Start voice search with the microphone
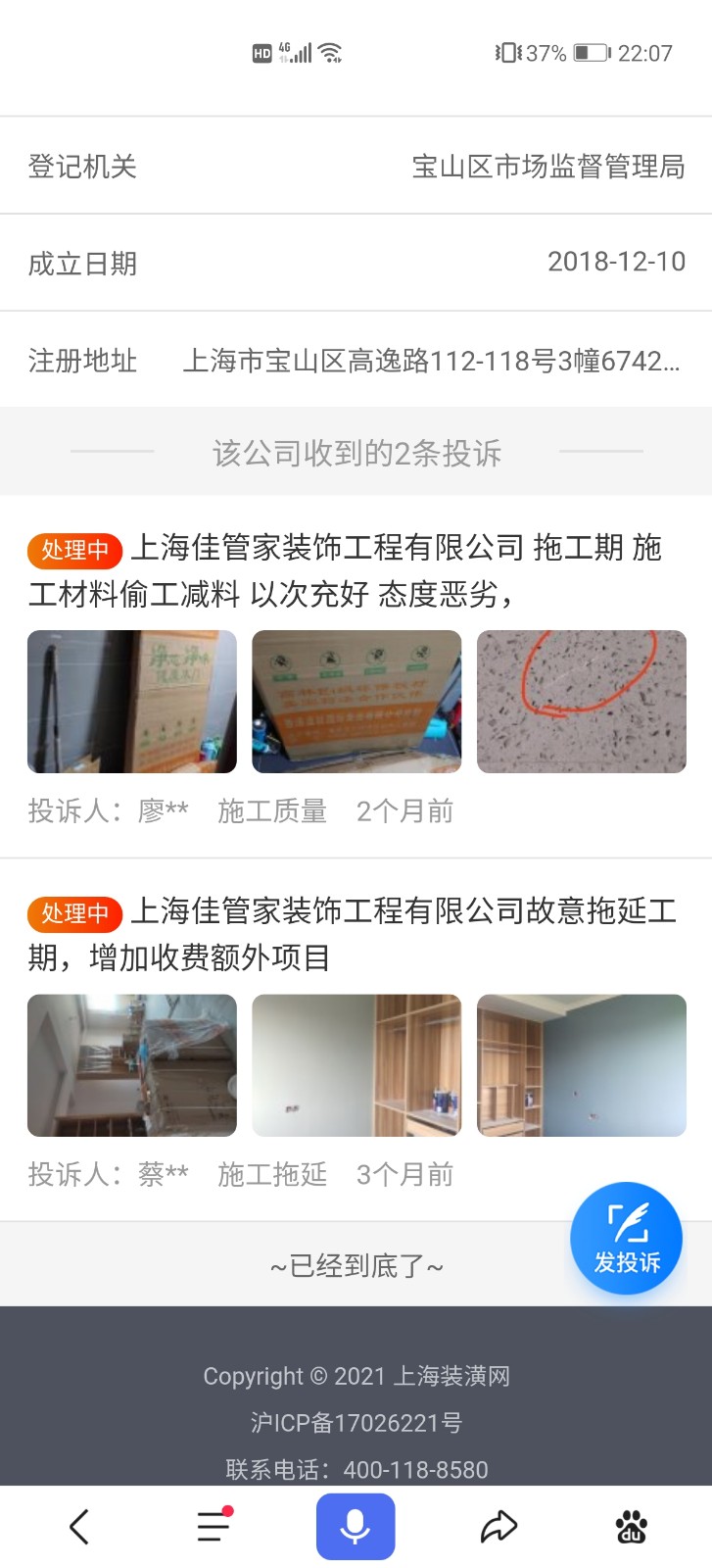Screen dimensions: 712x1568 356,1526
